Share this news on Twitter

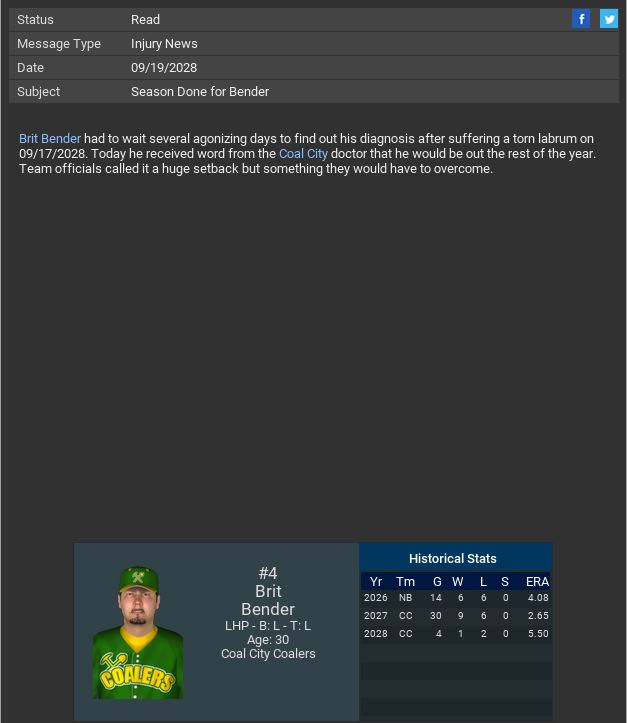click(608, 19)
